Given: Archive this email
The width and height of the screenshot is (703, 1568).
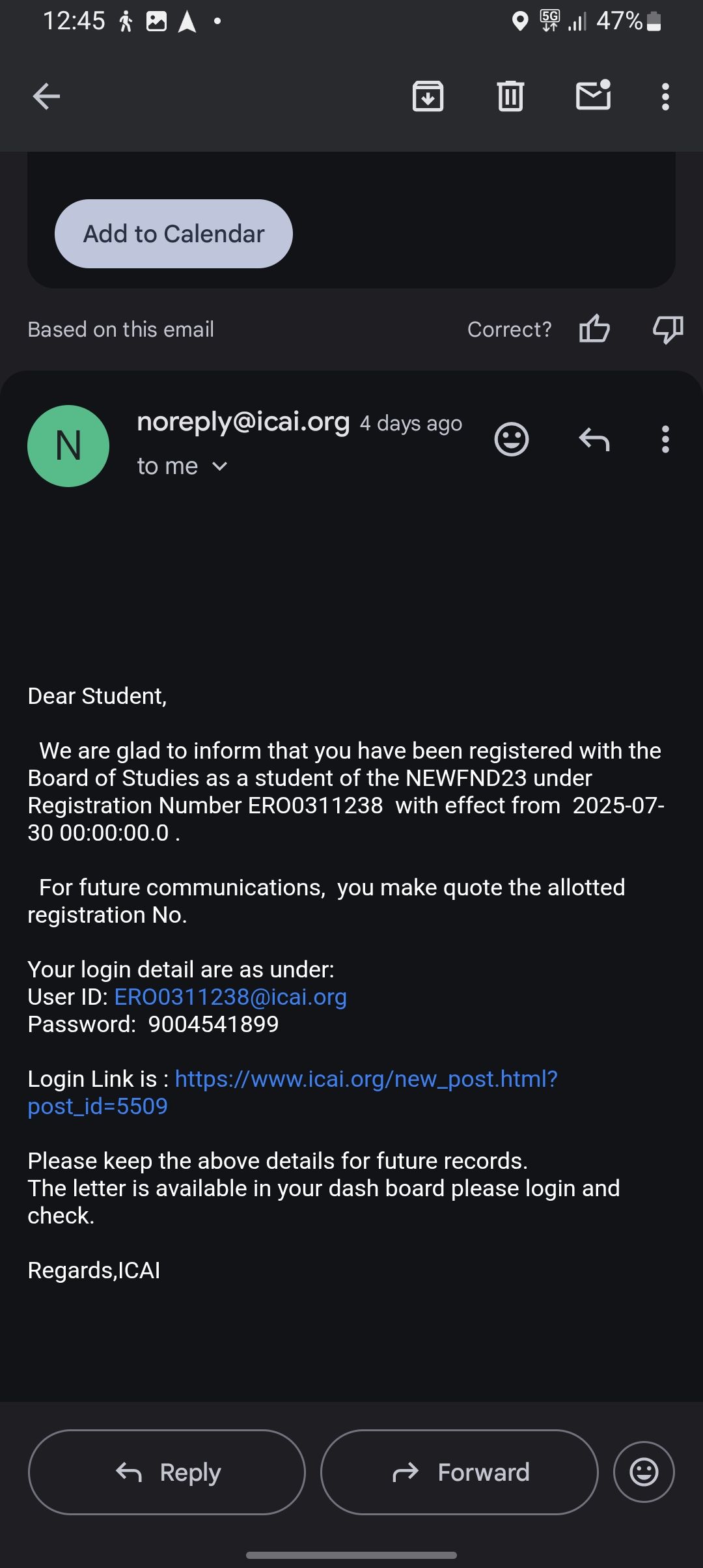Looking at the screenshot, I should [428, 96].
